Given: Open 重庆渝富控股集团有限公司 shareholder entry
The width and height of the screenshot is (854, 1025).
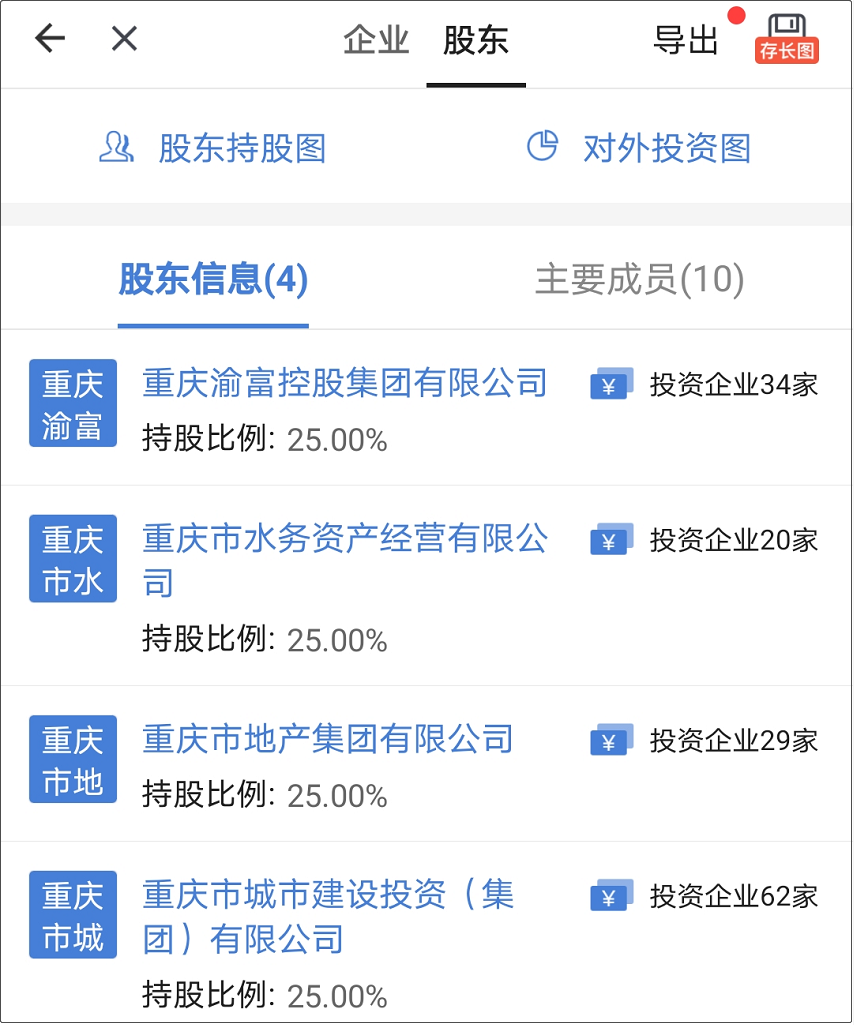Looking at the screenshot, I should pyautogui.click(x=345, y=382).
